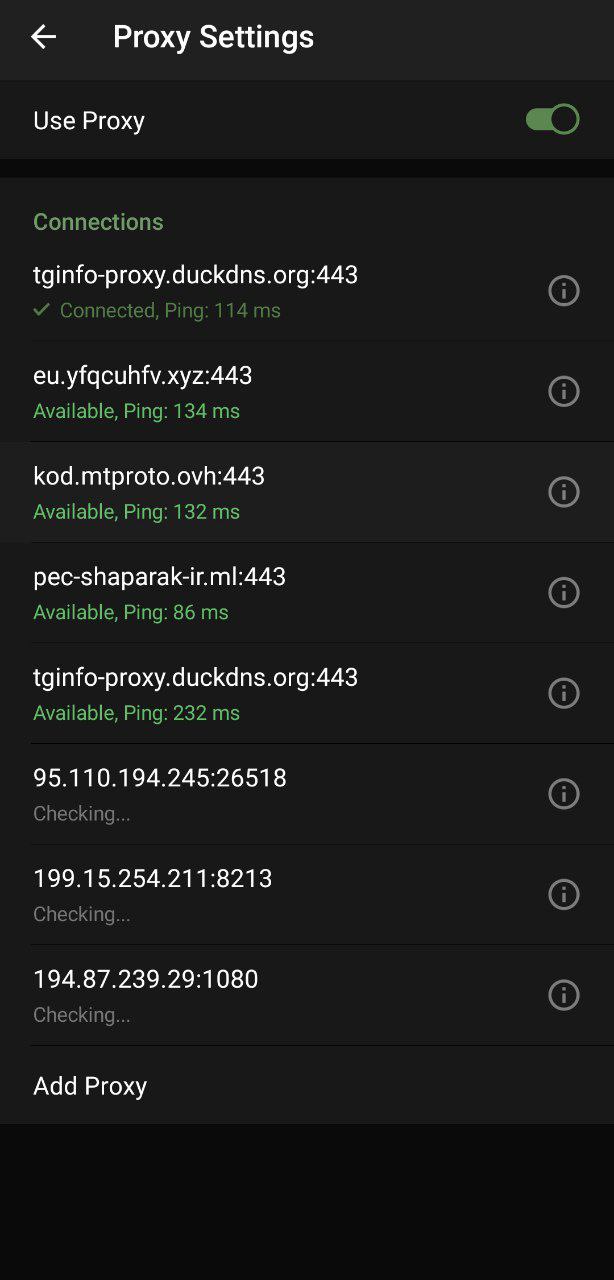The width and height of the screenshot is (614, 1280).
Task: Open info for 95.110.194.245:26518
Action: [x=564, y=794]
